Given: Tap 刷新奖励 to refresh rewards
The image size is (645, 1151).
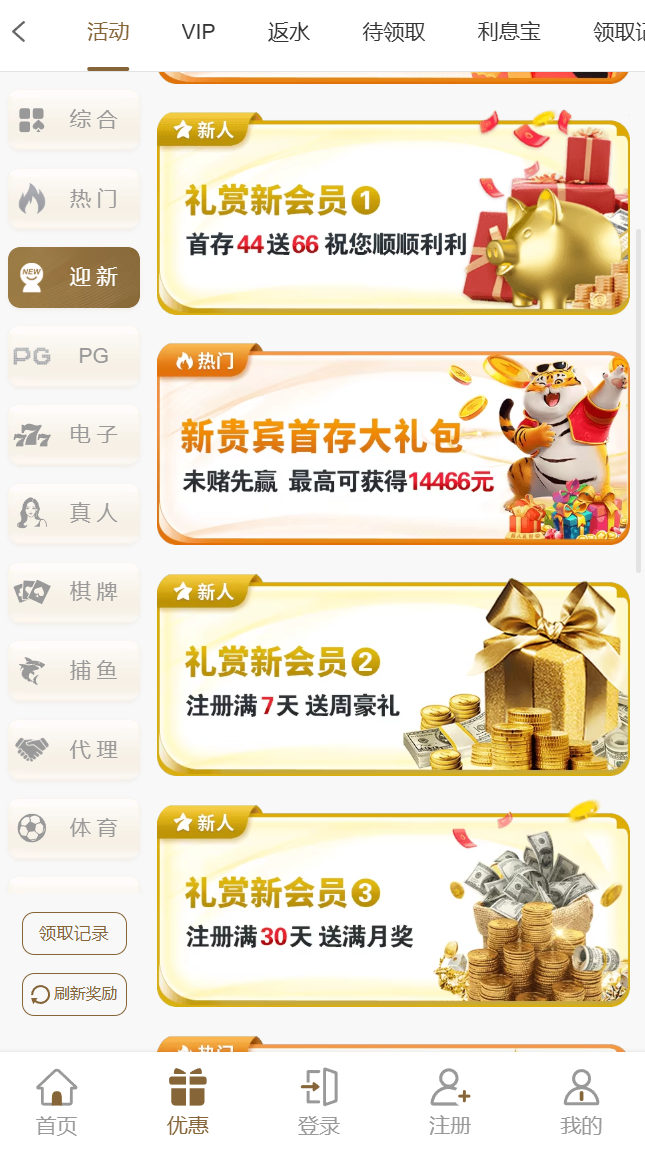Looking at the screenshot, I should pos(74,994).
